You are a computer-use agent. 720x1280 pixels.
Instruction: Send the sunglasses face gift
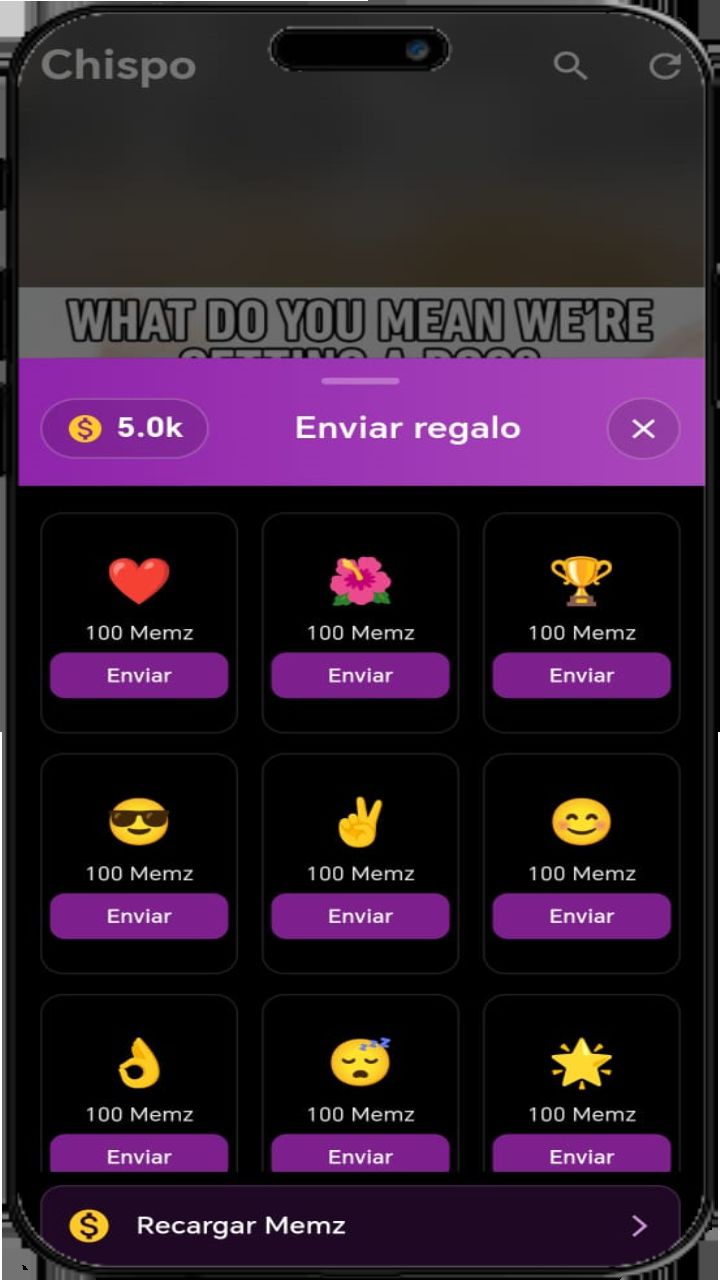tap(139, 916)
